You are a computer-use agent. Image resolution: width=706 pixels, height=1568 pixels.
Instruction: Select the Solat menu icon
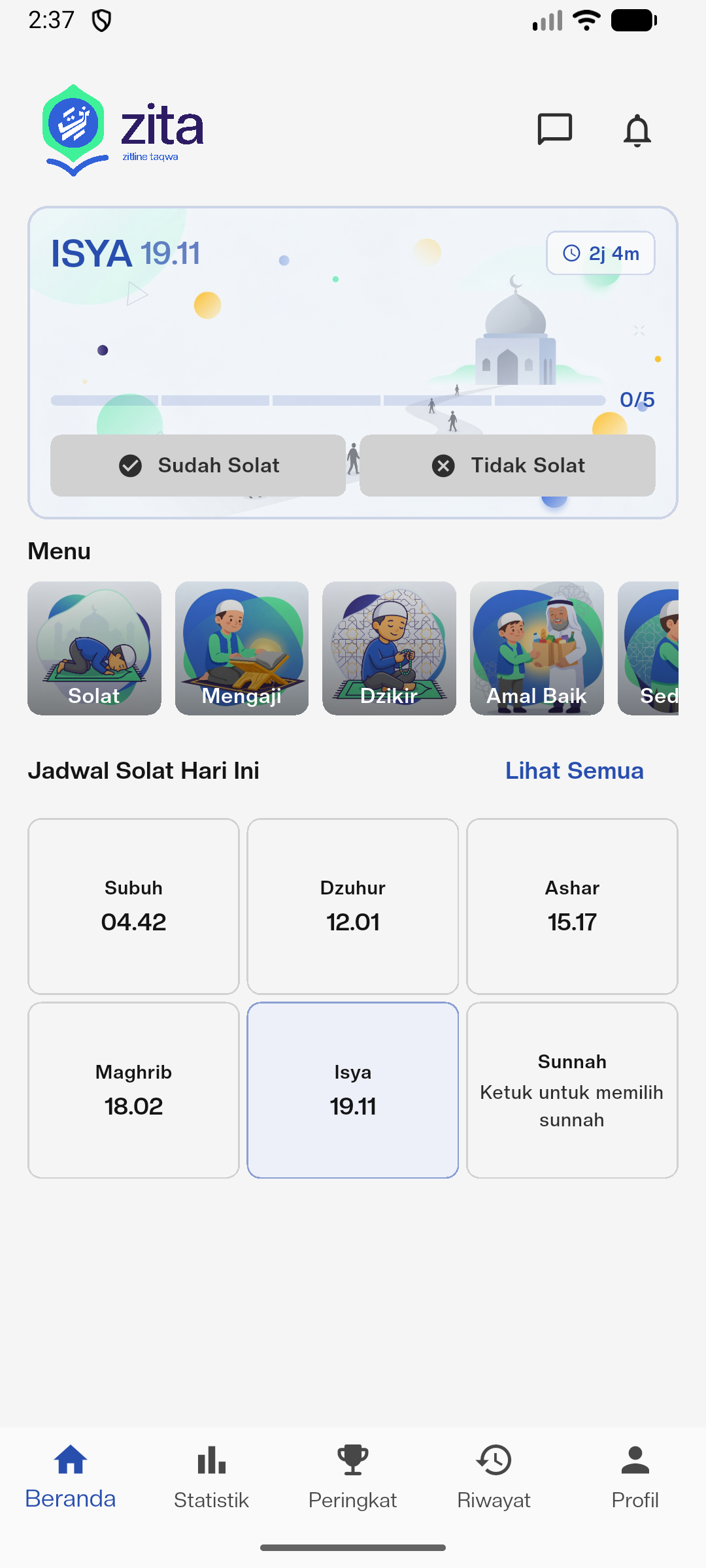(x=93, y=648)
